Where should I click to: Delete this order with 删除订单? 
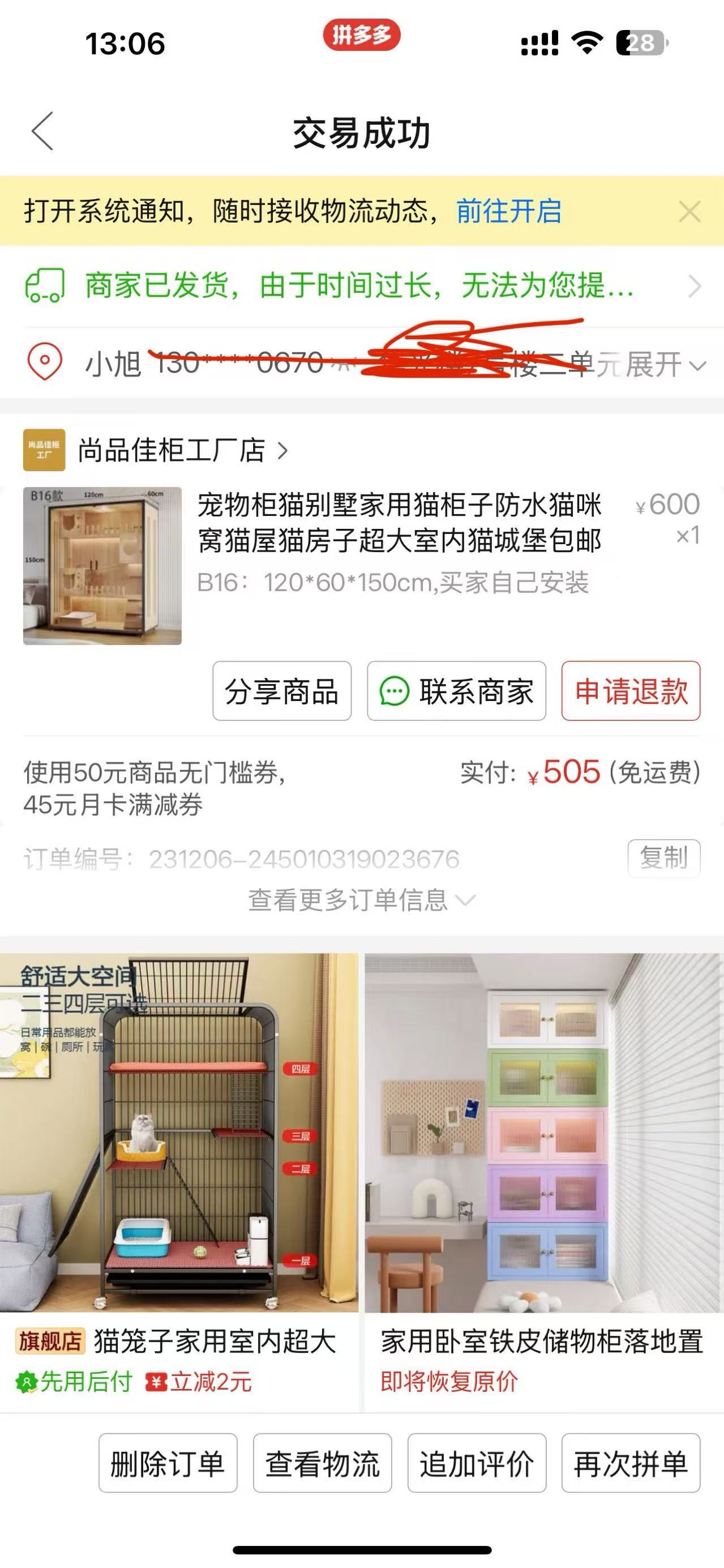(x=168, y=1463)
